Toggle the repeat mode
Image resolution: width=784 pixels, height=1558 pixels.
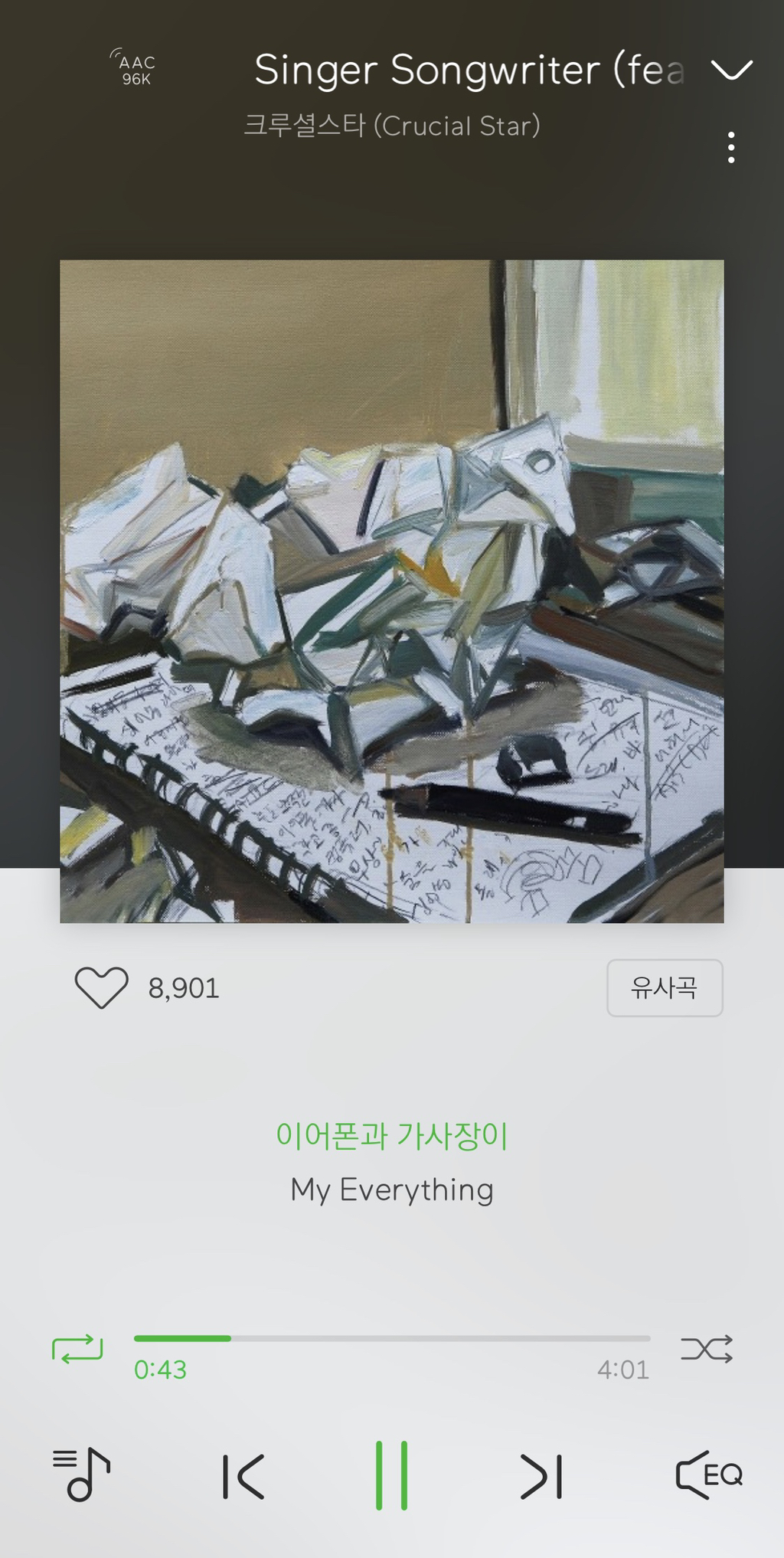pos(77,1349)
